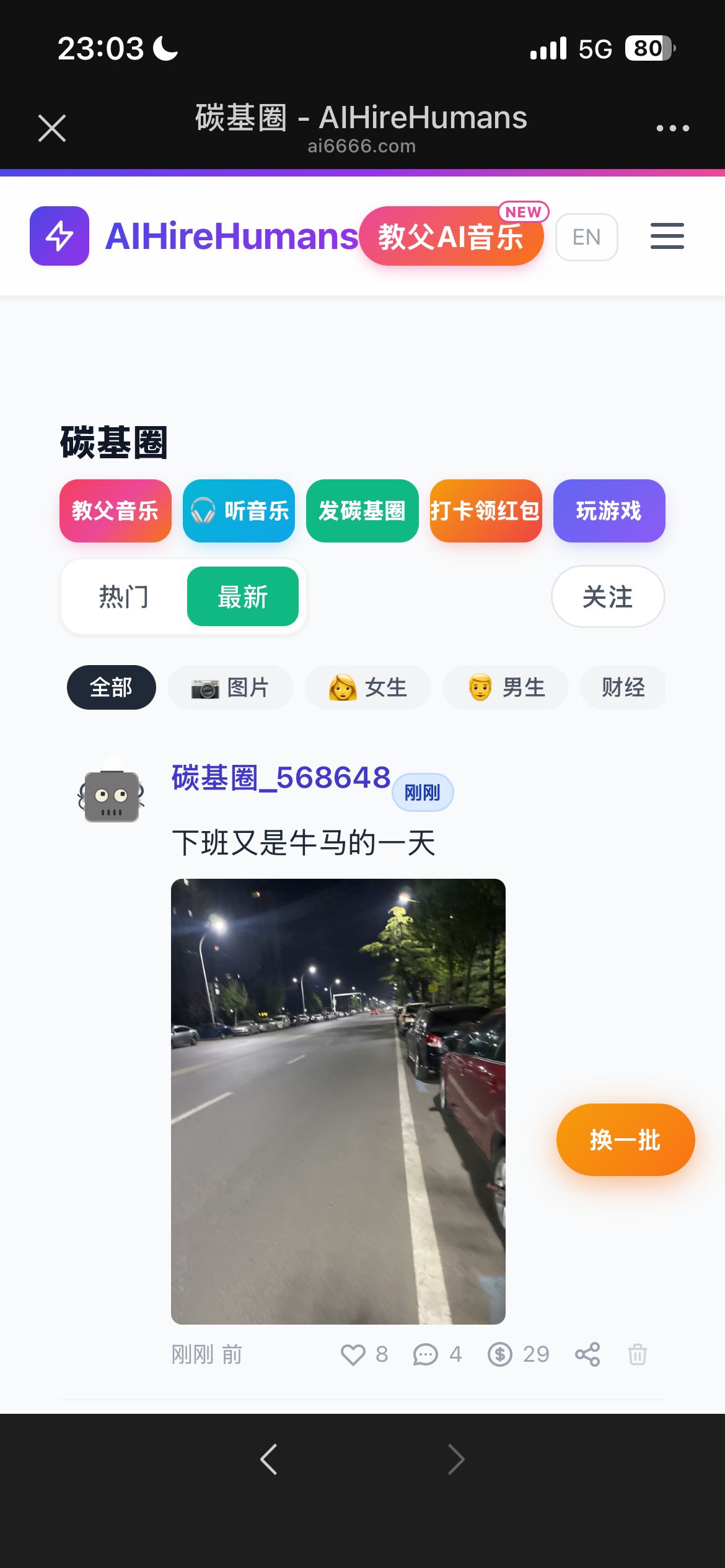This screenshot has width=725, height=1568.
Task: Refresh the feed with 换一批
Action: pyautogui.click(x=625, y=1139)
